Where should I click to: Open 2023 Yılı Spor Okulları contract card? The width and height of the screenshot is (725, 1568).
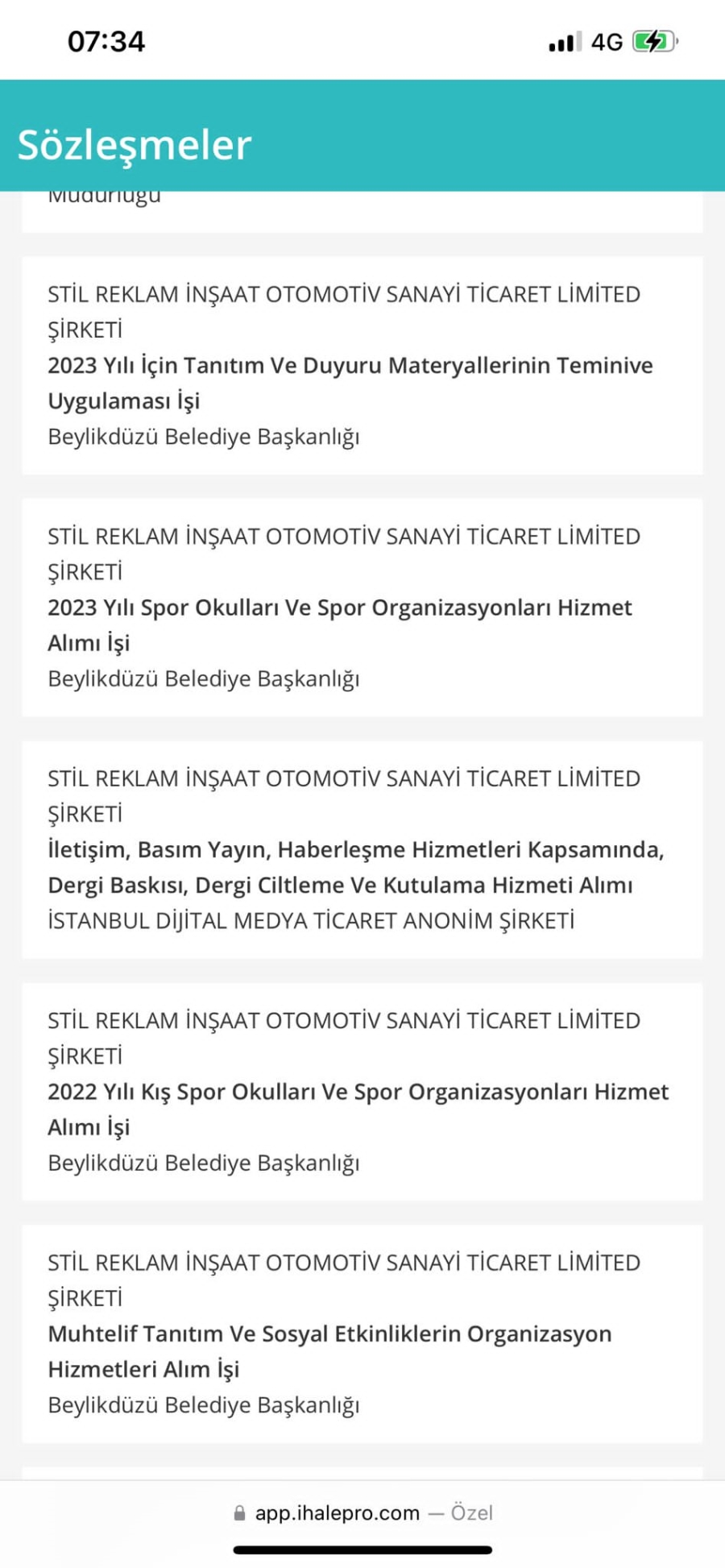click(x=362, y=608)
